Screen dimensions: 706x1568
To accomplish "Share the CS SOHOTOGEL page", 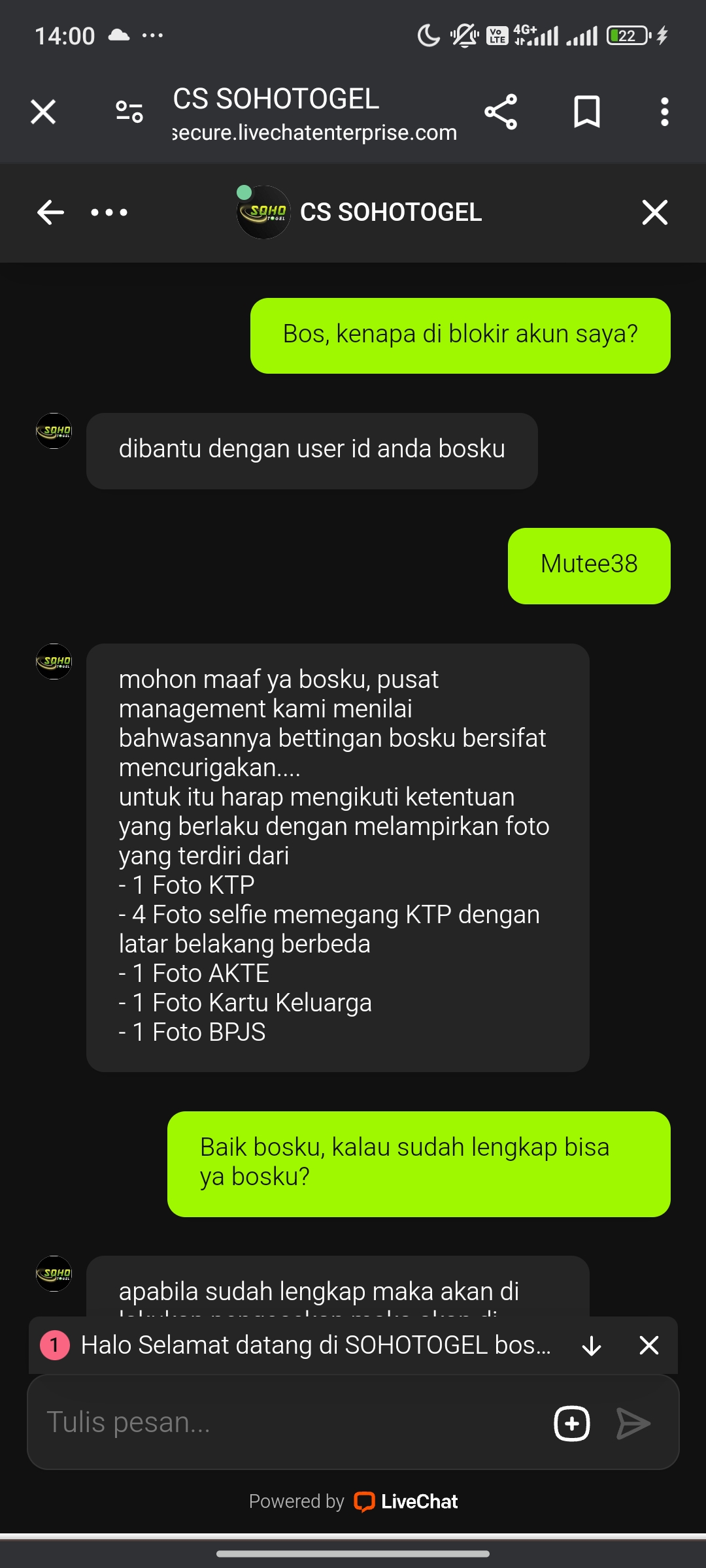I will 501,112.
